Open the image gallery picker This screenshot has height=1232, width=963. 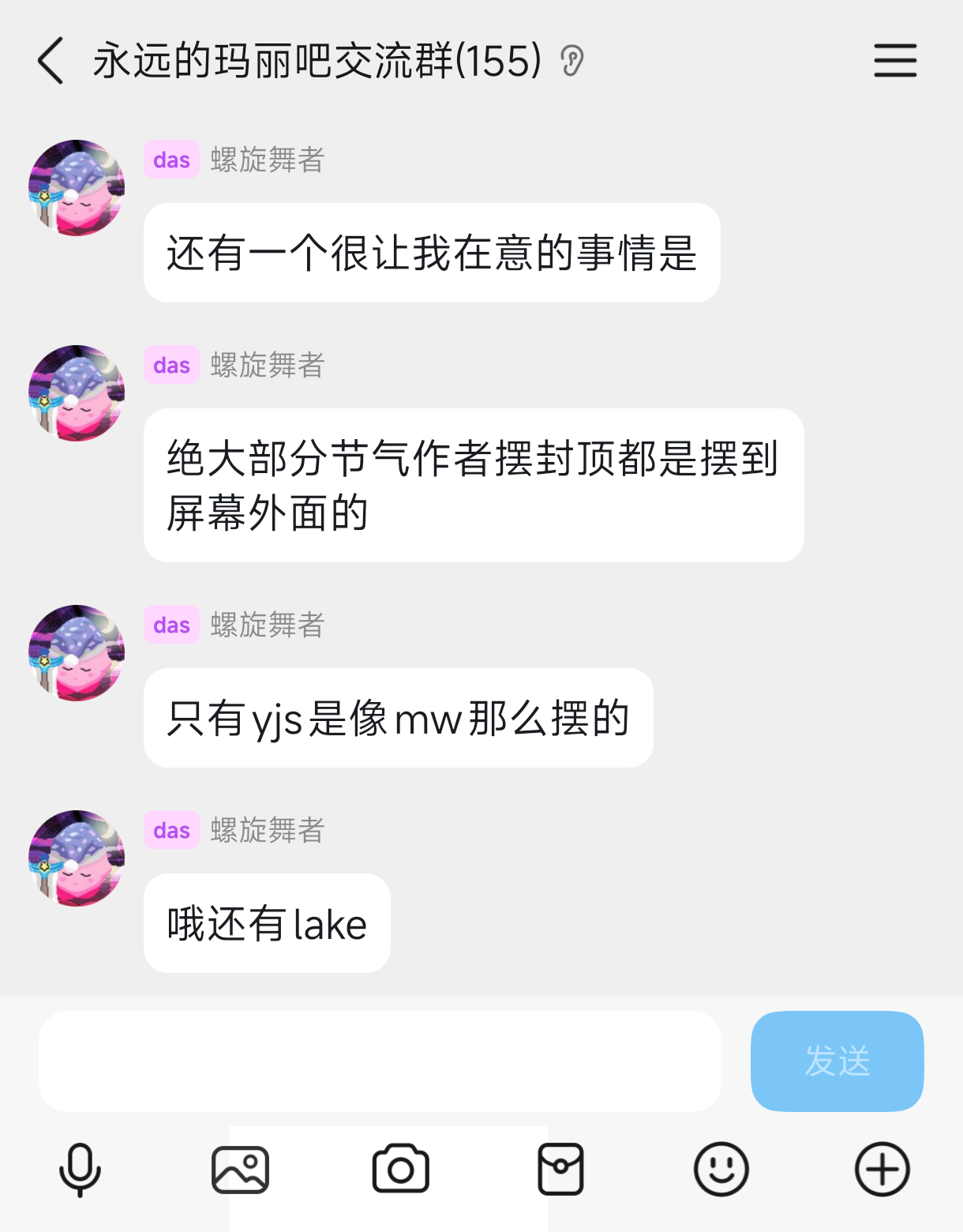click(240, 1169)
